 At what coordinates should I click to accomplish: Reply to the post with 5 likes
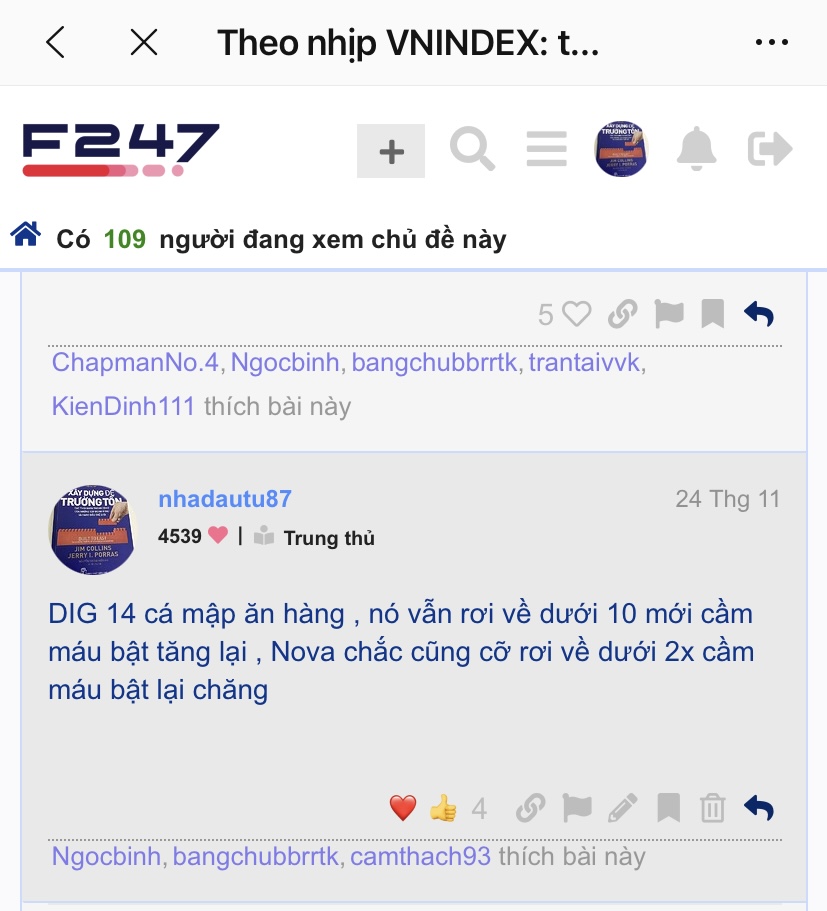click(759, 315)
